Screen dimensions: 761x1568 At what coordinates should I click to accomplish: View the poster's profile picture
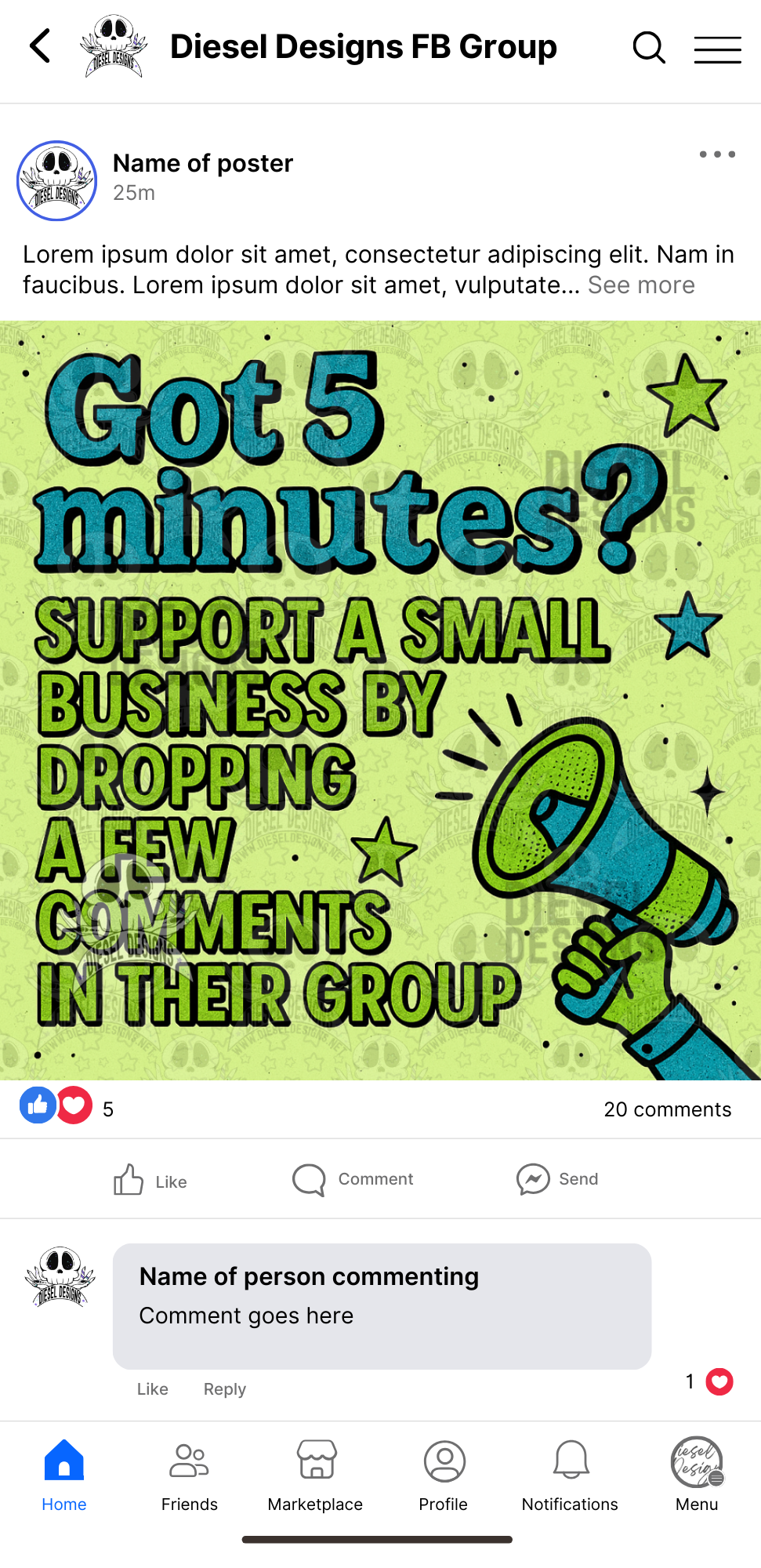click(57, 181)
